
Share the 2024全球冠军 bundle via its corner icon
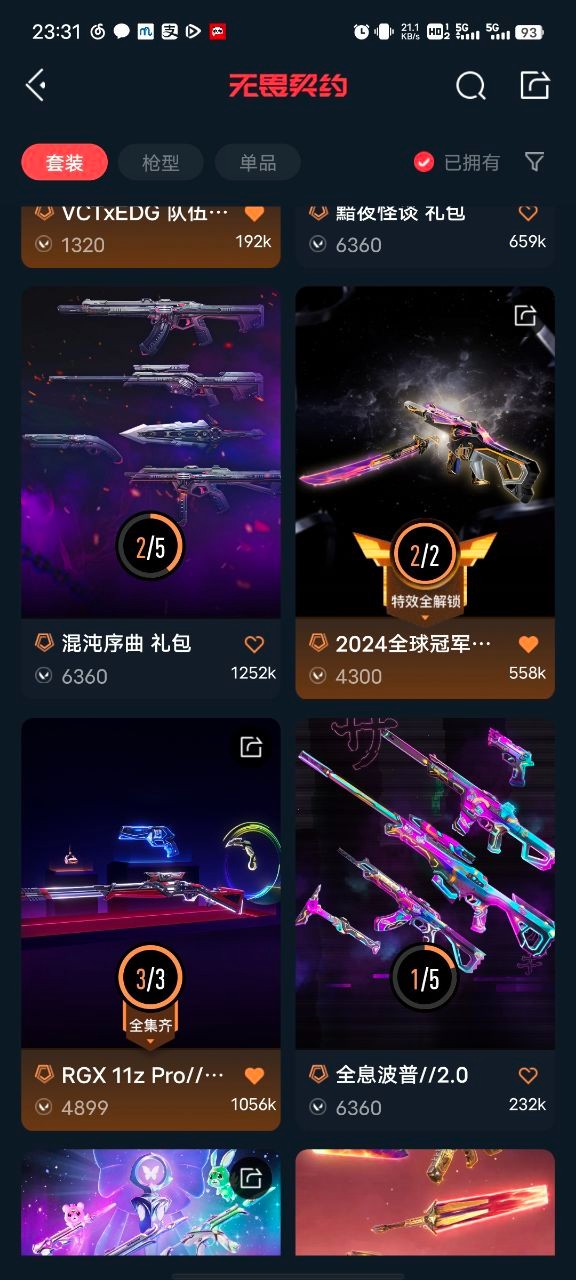tap(526, 316)
